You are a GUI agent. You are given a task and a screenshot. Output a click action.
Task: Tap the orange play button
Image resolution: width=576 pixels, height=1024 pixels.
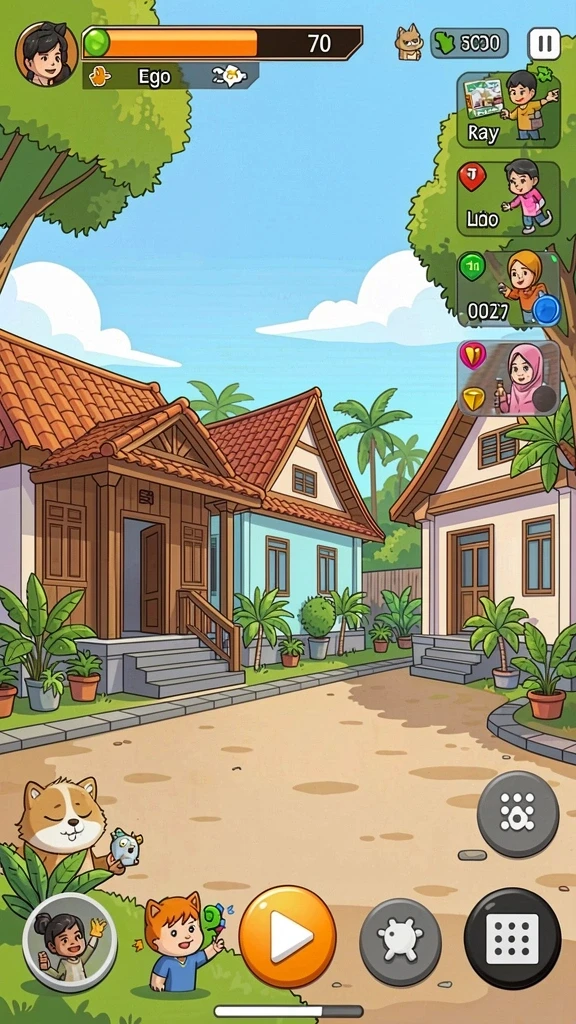(287, 936)
